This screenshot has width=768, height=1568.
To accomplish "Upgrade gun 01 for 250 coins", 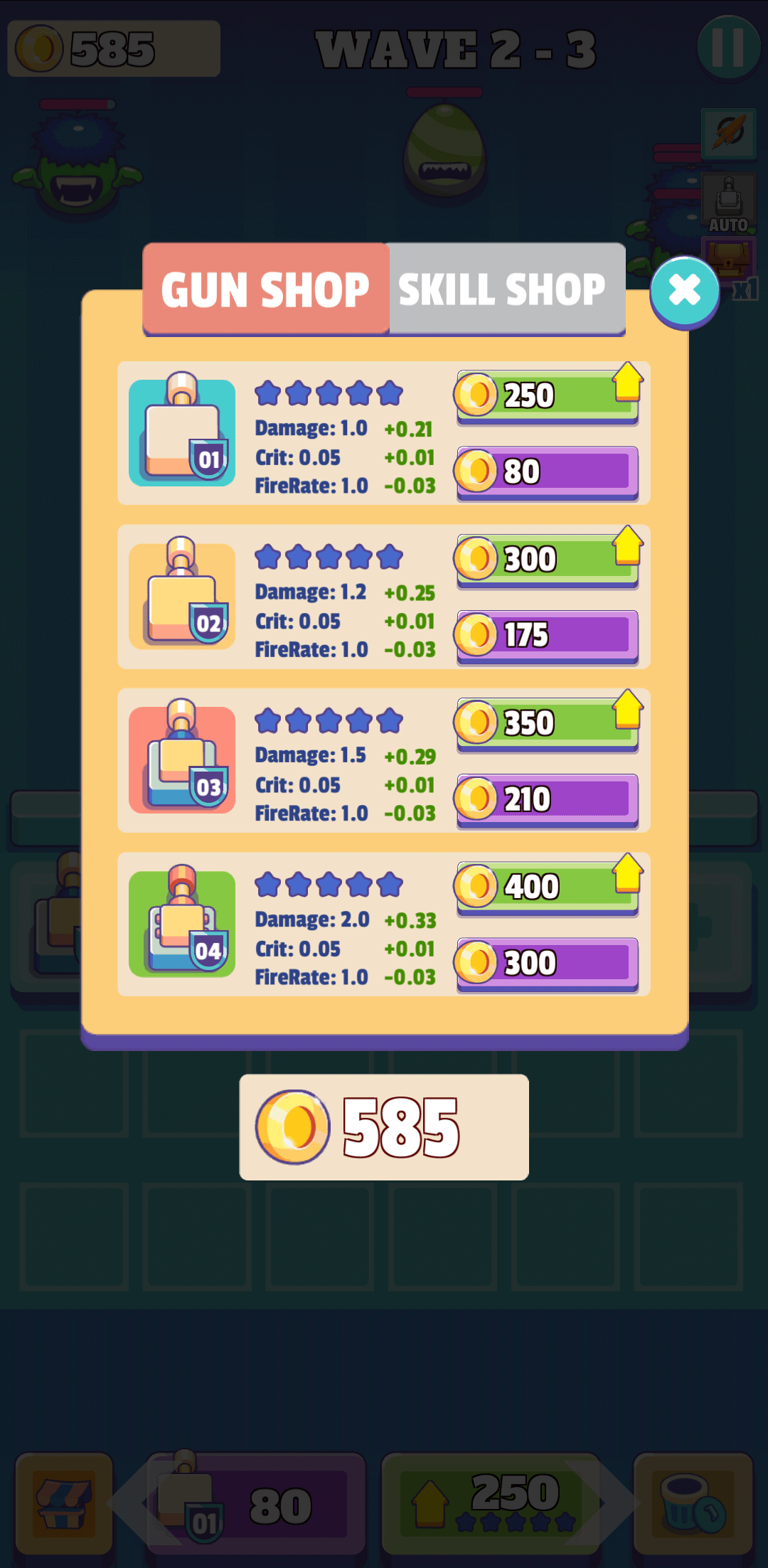I will [x=548, y=396].
